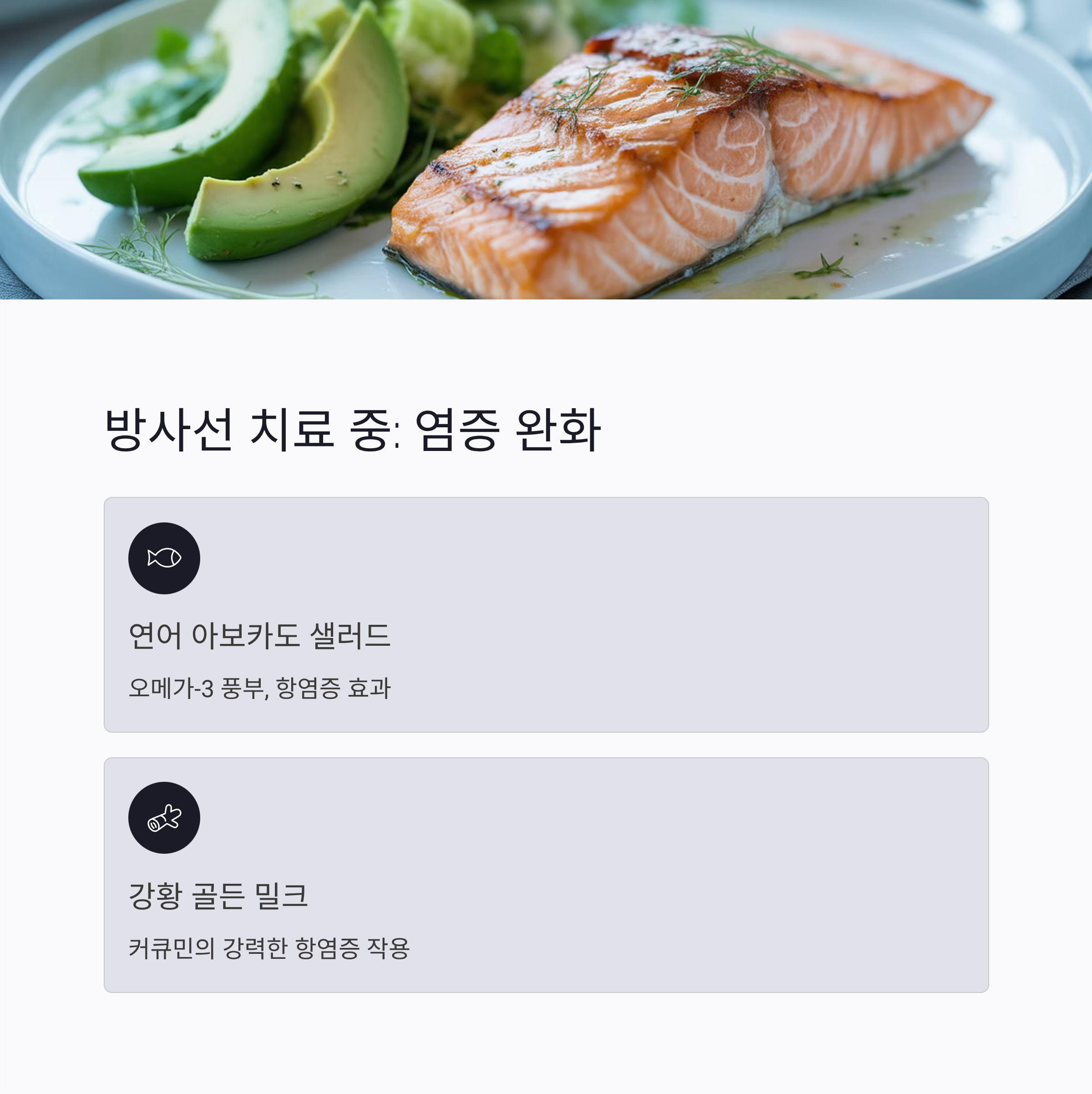The height and width of the screenshot is (1094, 1092).
Task: Click the fish symbol inside the black circle
Action: point(164,558)
